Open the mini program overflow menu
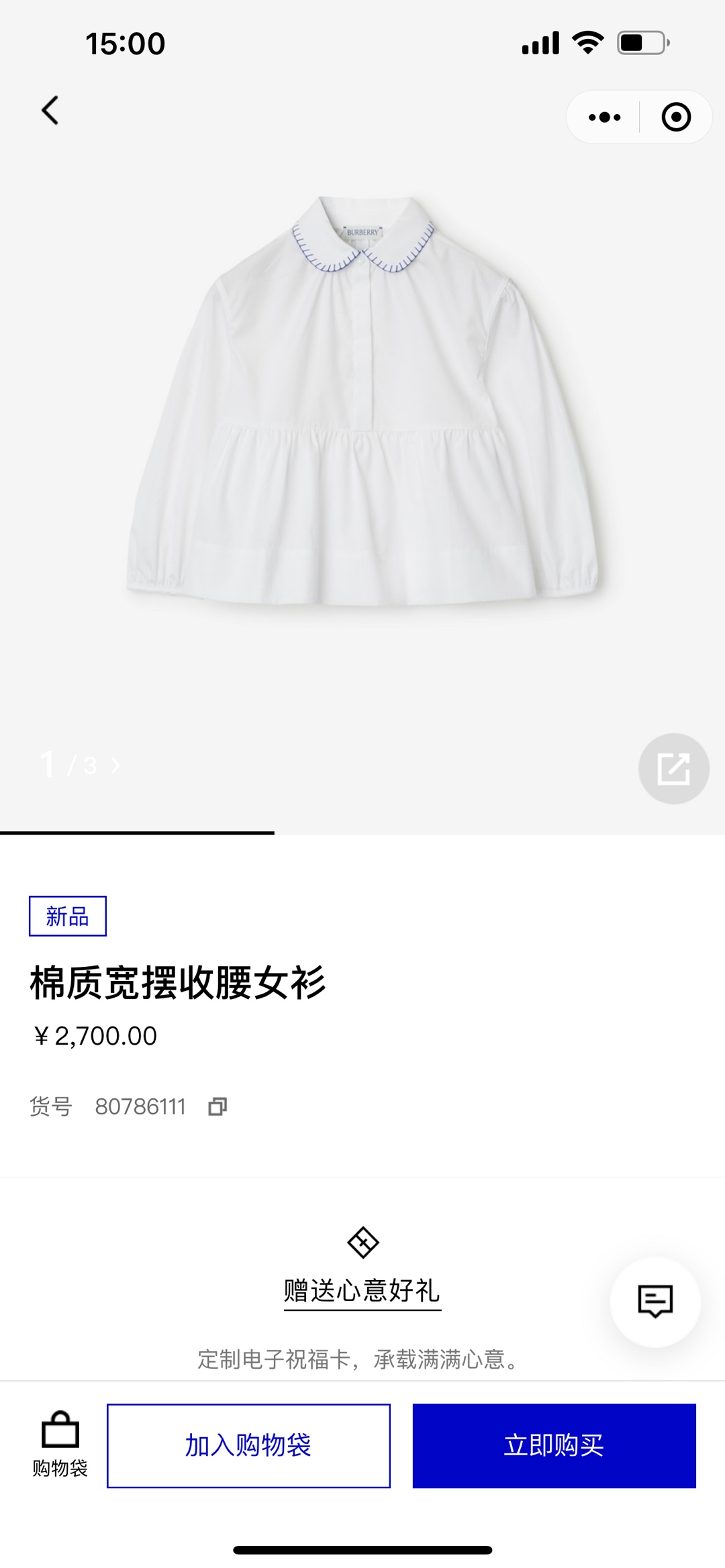 pyautogui.click(x=604, y=117)
